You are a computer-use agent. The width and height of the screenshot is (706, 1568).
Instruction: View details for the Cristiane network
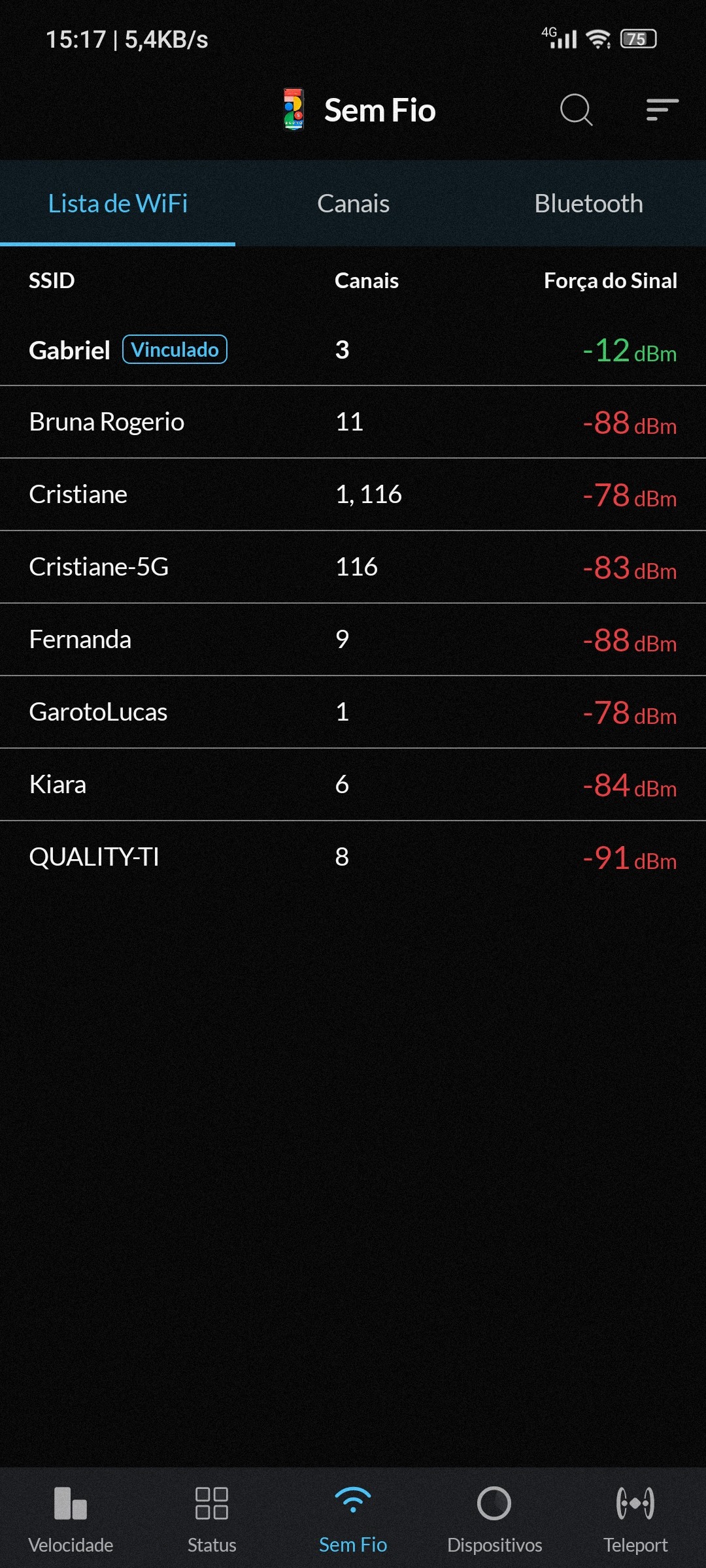point(353,495)
